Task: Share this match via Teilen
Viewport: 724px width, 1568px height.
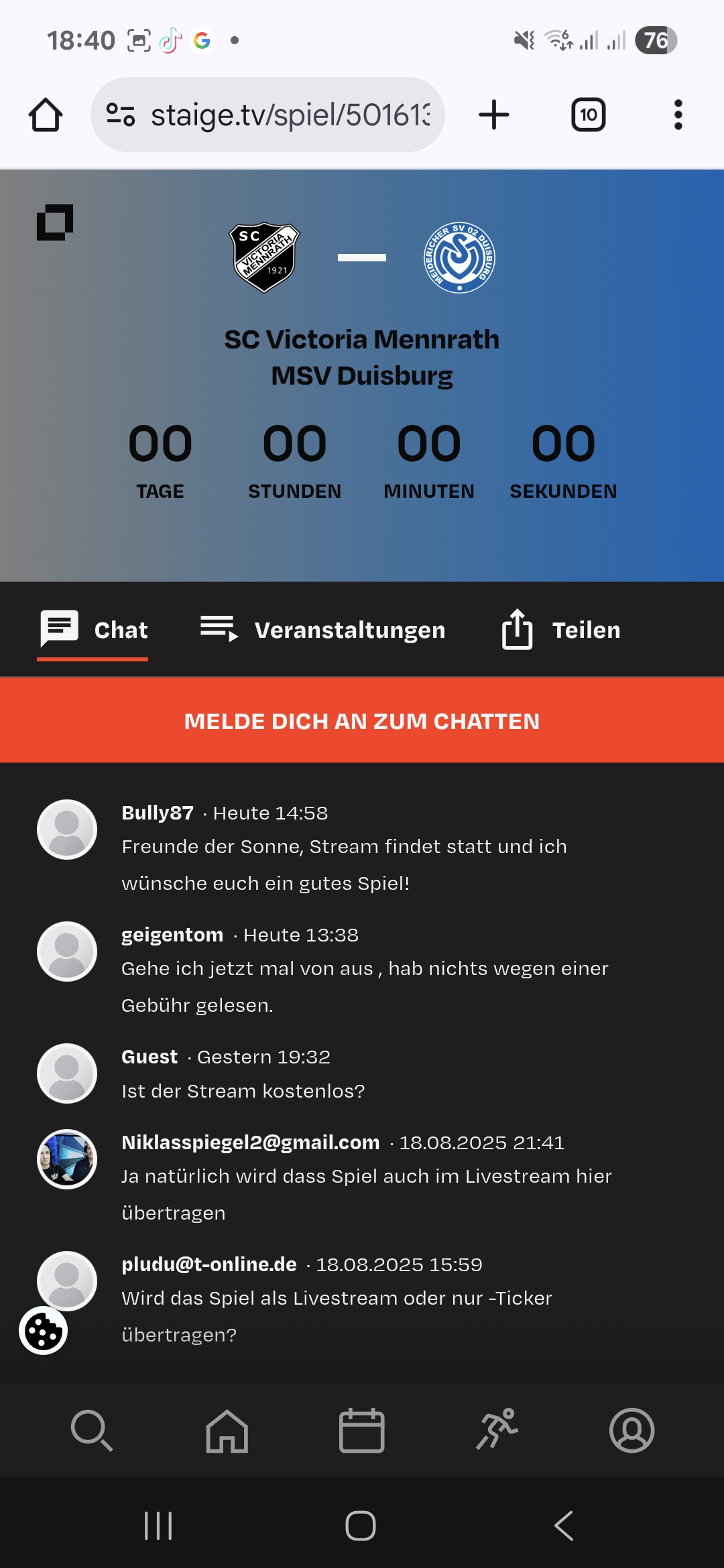Action: tap(561, 630)
